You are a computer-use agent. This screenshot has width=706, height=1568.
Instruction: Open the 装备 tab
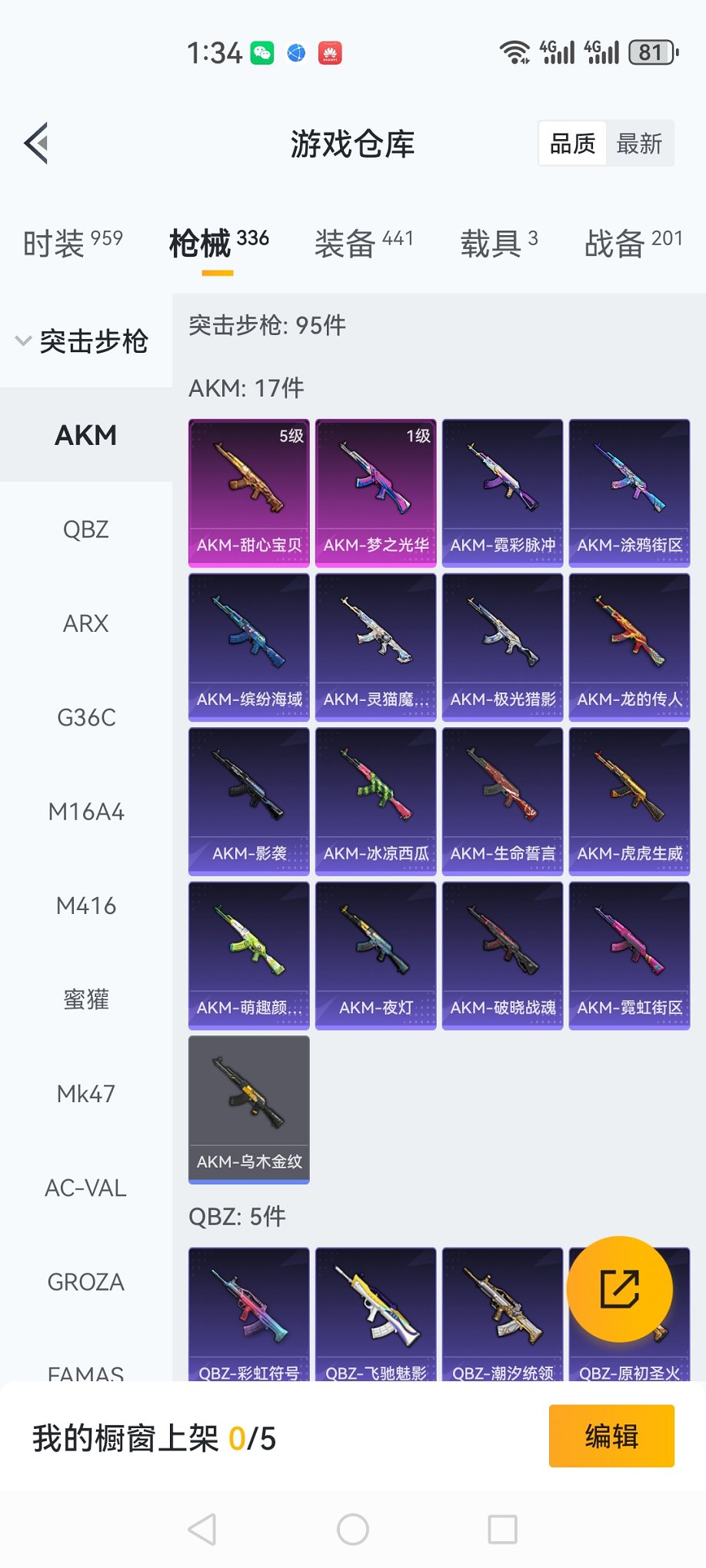[x=364, y=243]
